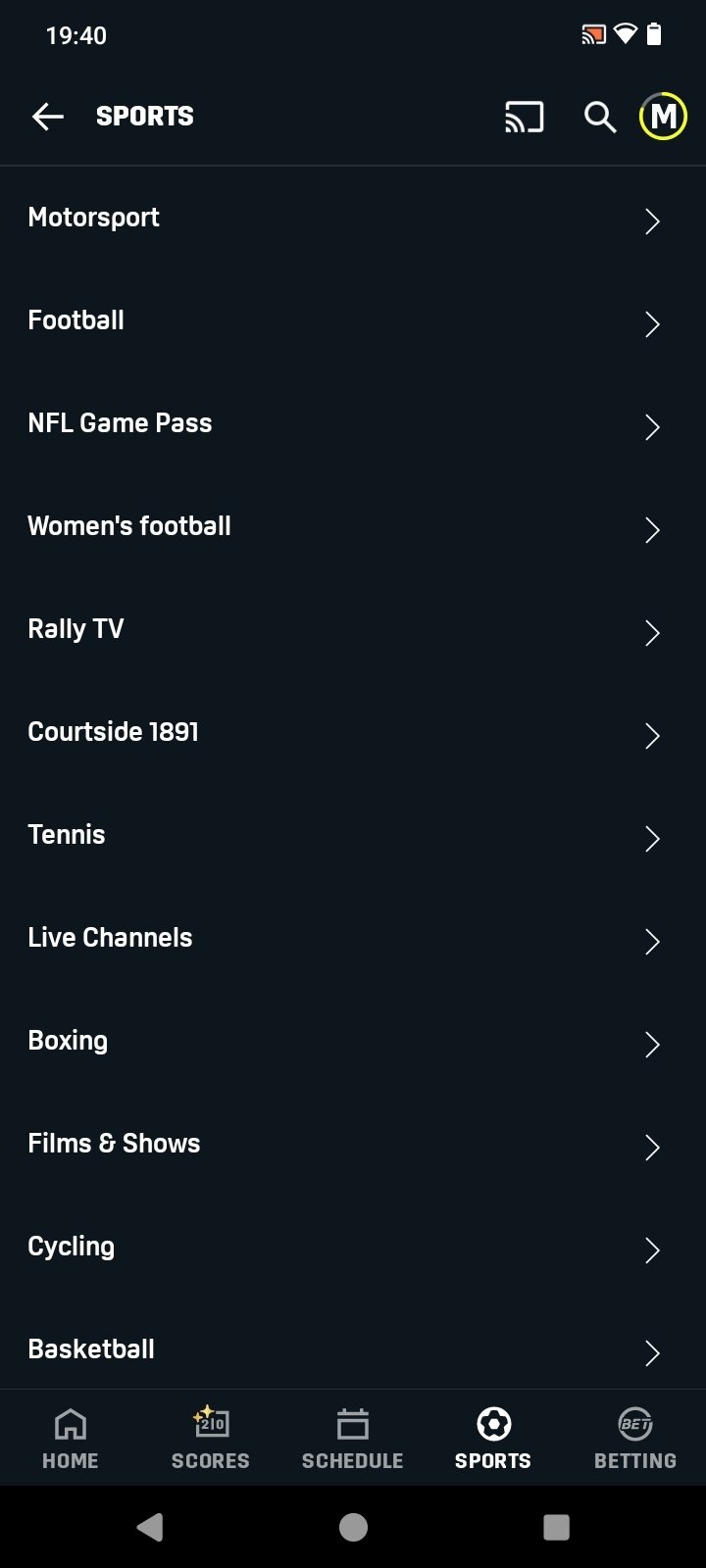Screen dimensions: 706x1568
Task: Open the cast to device icon
Action: [524, 117]
